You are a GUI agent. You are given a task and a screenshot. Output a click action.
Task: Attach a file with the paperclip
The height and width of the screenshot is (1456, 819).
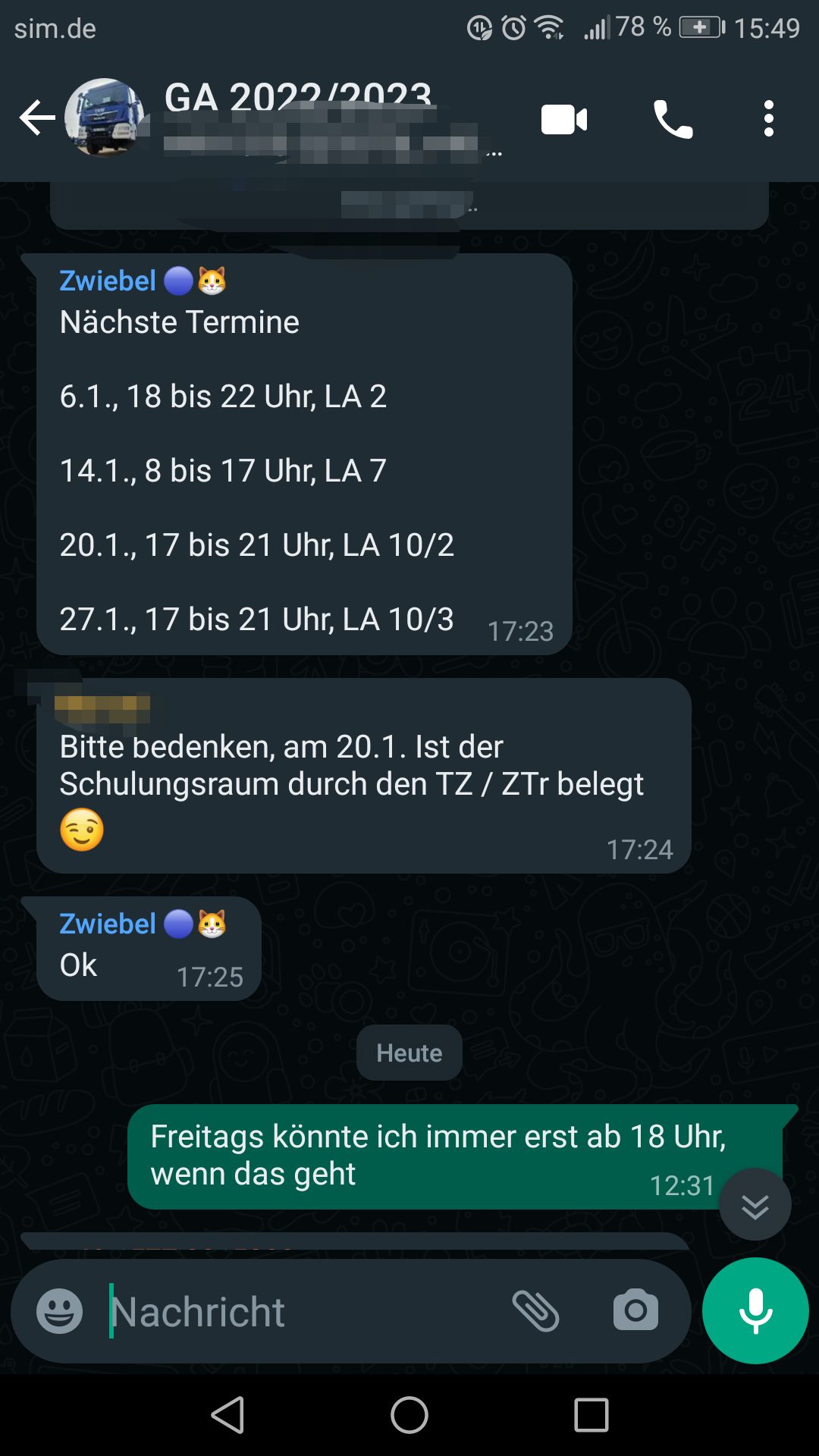(x=536, y=1311)
